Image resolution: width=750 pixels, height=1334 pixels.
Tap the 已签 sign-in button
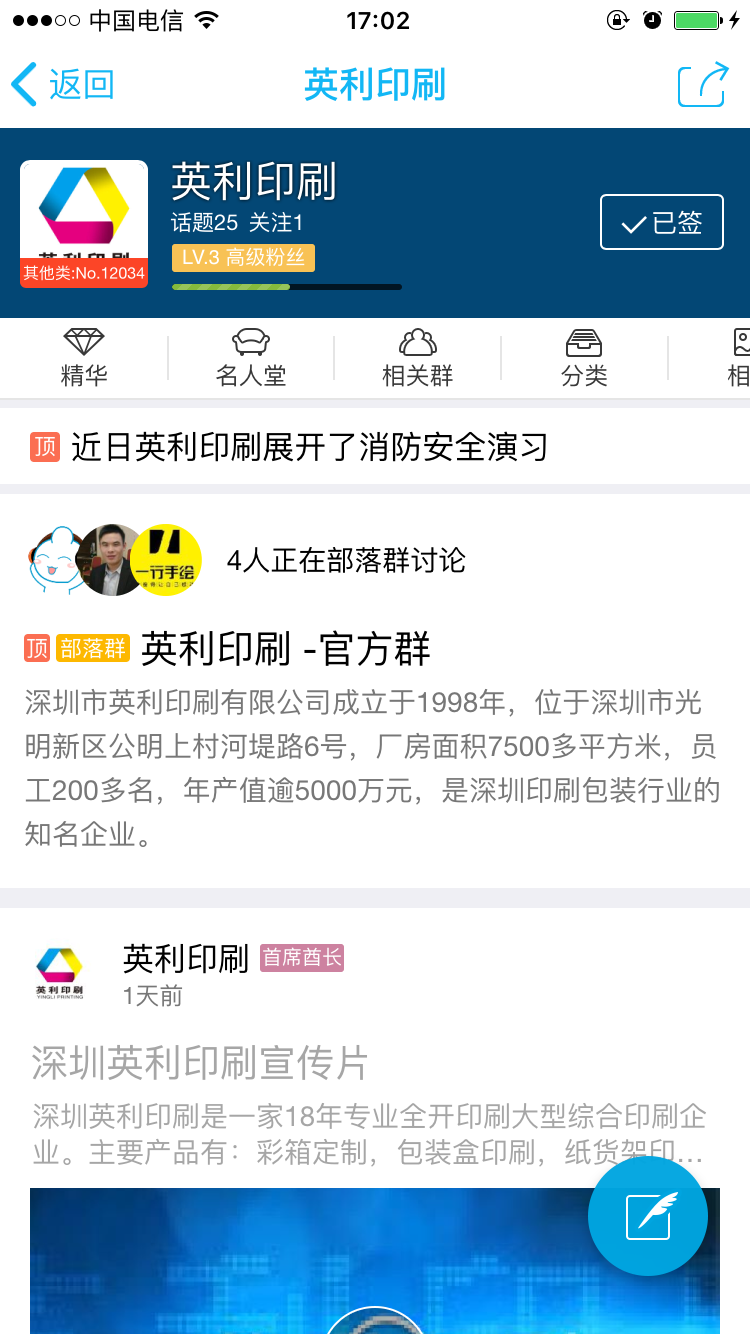click(x=661, y=222)
